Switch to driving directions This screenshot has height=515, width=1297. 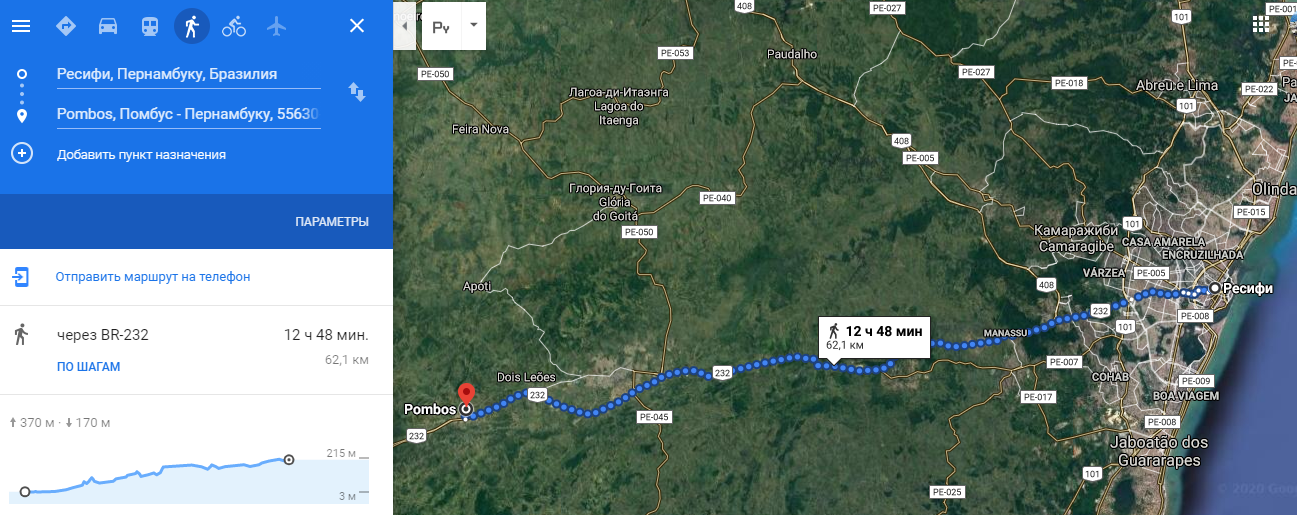click(108, 26)
